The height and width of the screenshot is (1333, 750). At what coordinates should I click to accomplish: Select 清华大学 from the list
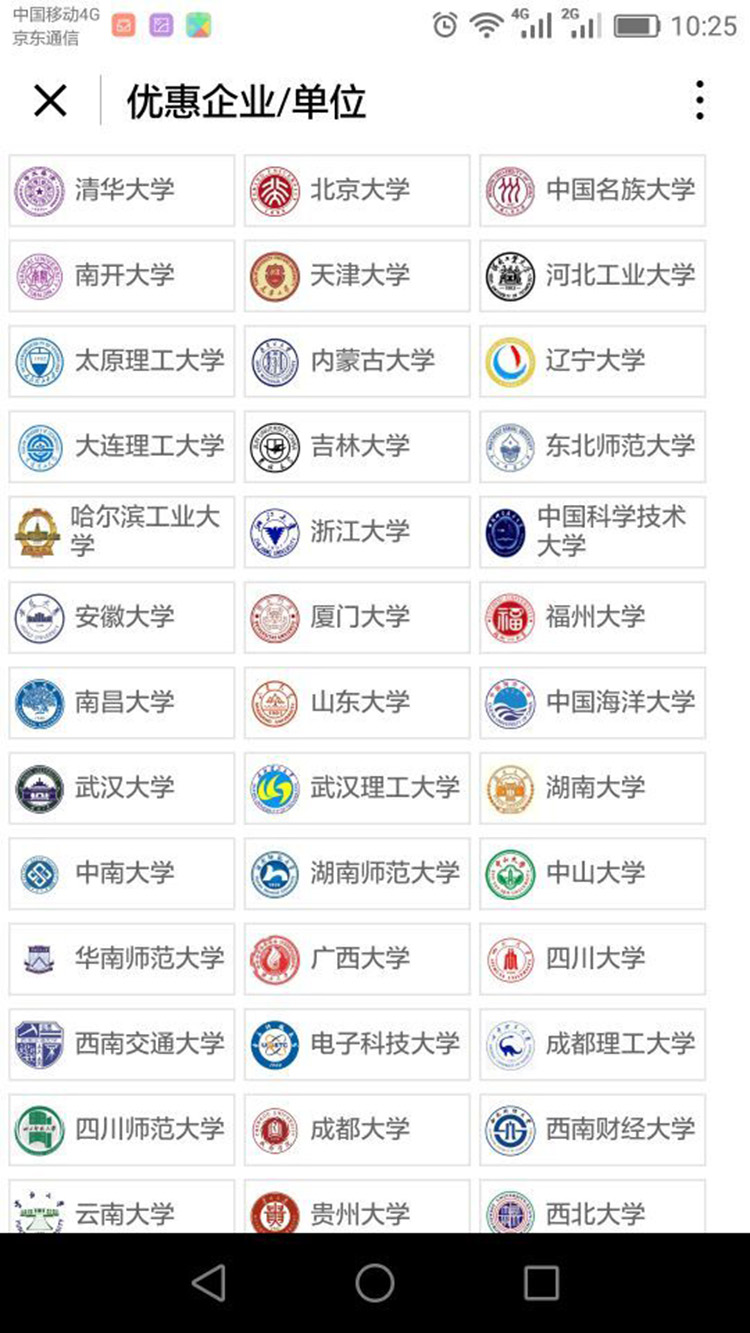pyautogui.click(x=122, y=190)
